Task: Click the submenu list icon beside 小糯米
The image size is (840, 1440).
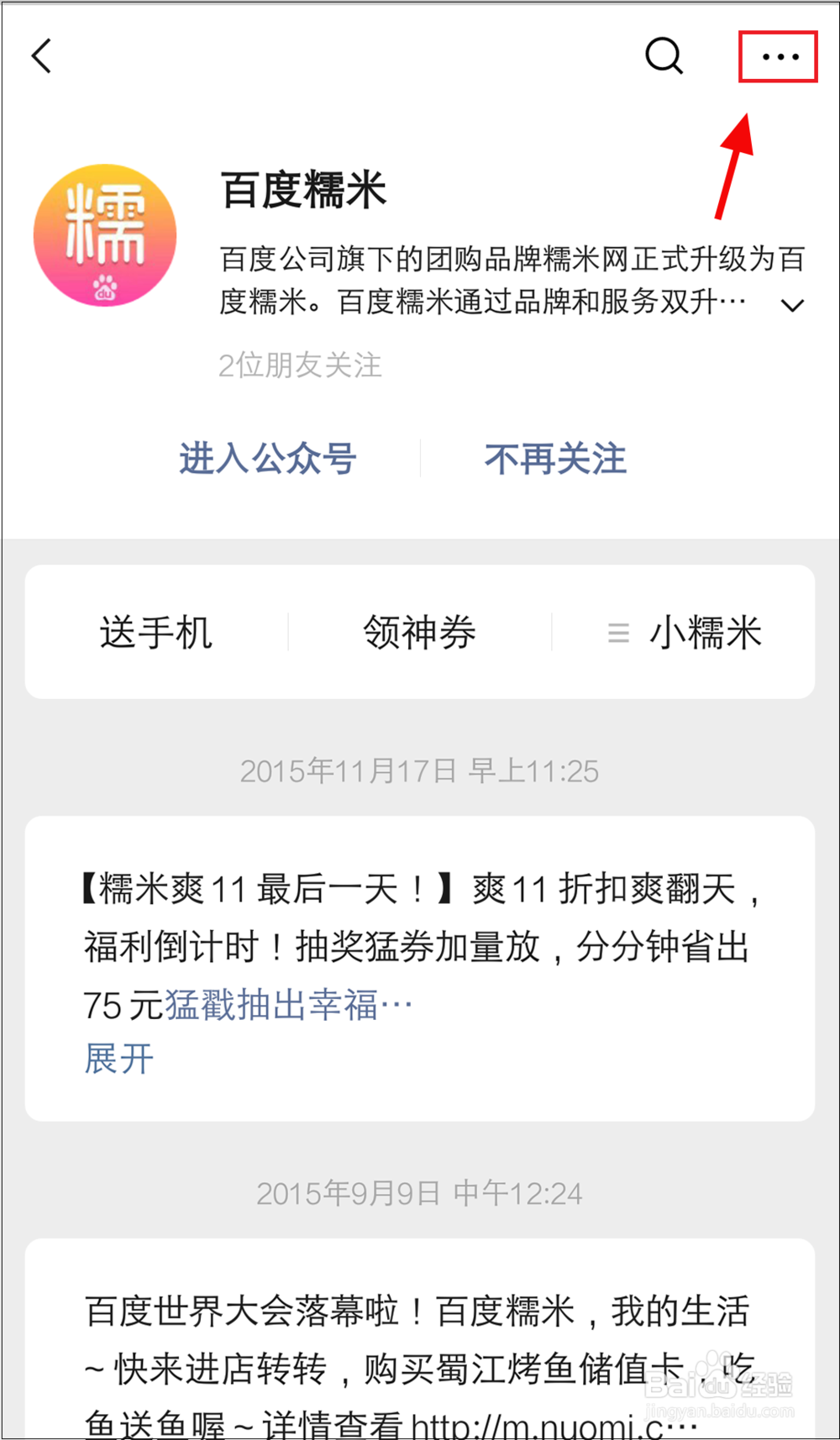Action: tap(618, 633)
